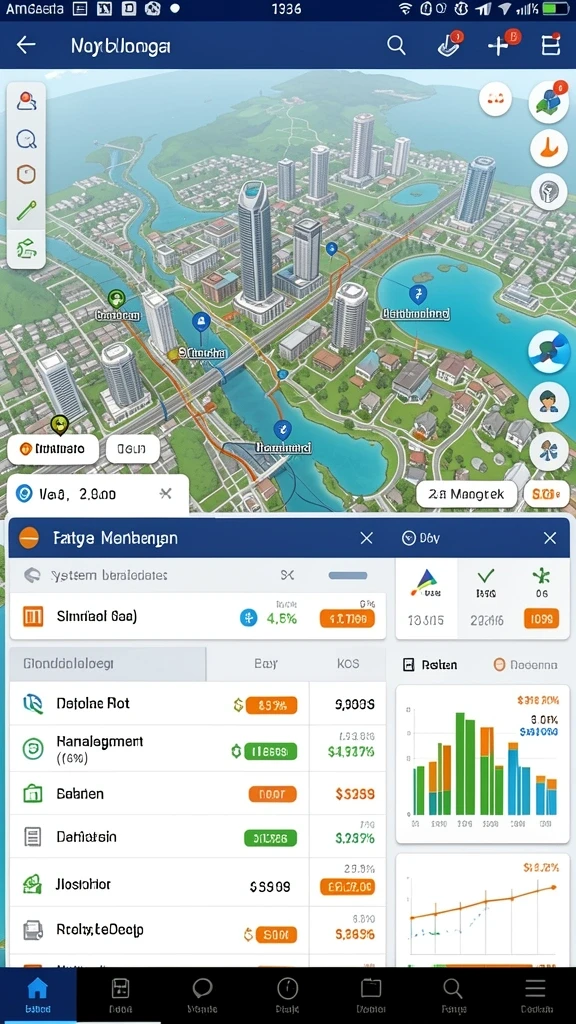Open the search tab in the bottom bar
Image resolution: width=576 pixels, height=1024 pixels.
click(x=452, y=994)
